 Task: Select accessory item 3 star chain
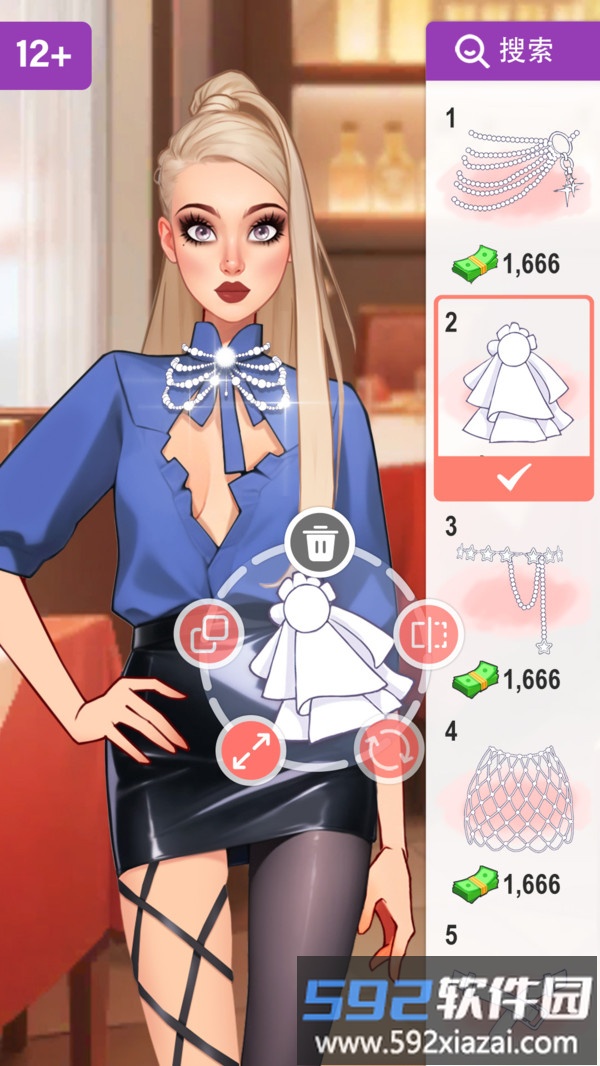[x=512, y=592]
